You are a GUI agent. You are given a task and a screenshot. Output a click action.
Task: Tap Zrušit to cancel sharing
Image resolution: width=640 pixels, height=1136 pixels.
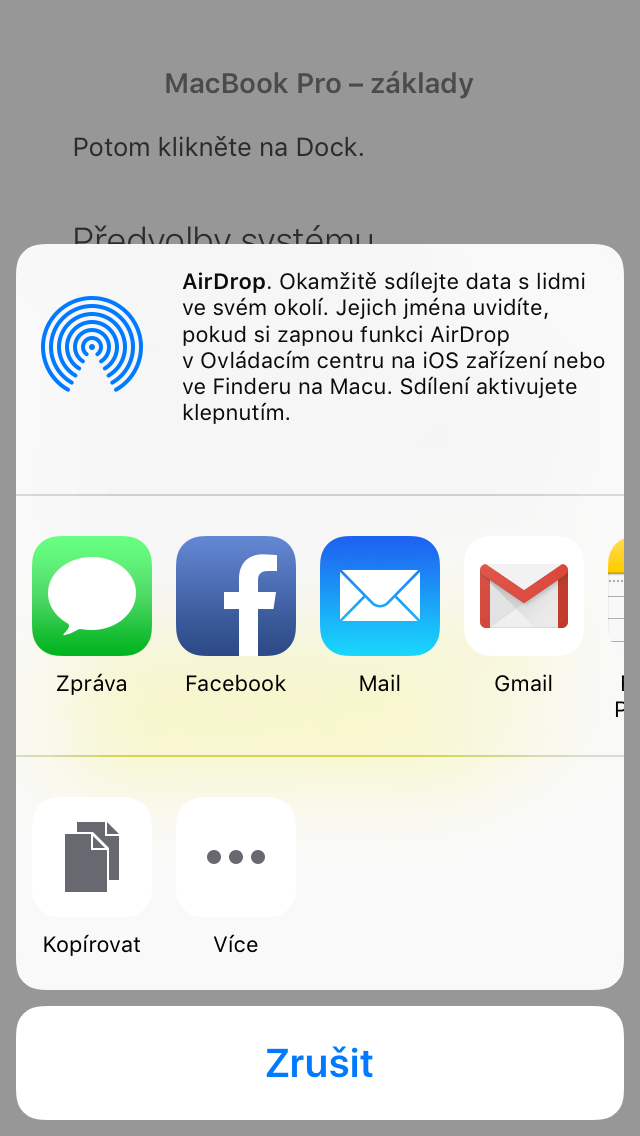coord(320,1063)
